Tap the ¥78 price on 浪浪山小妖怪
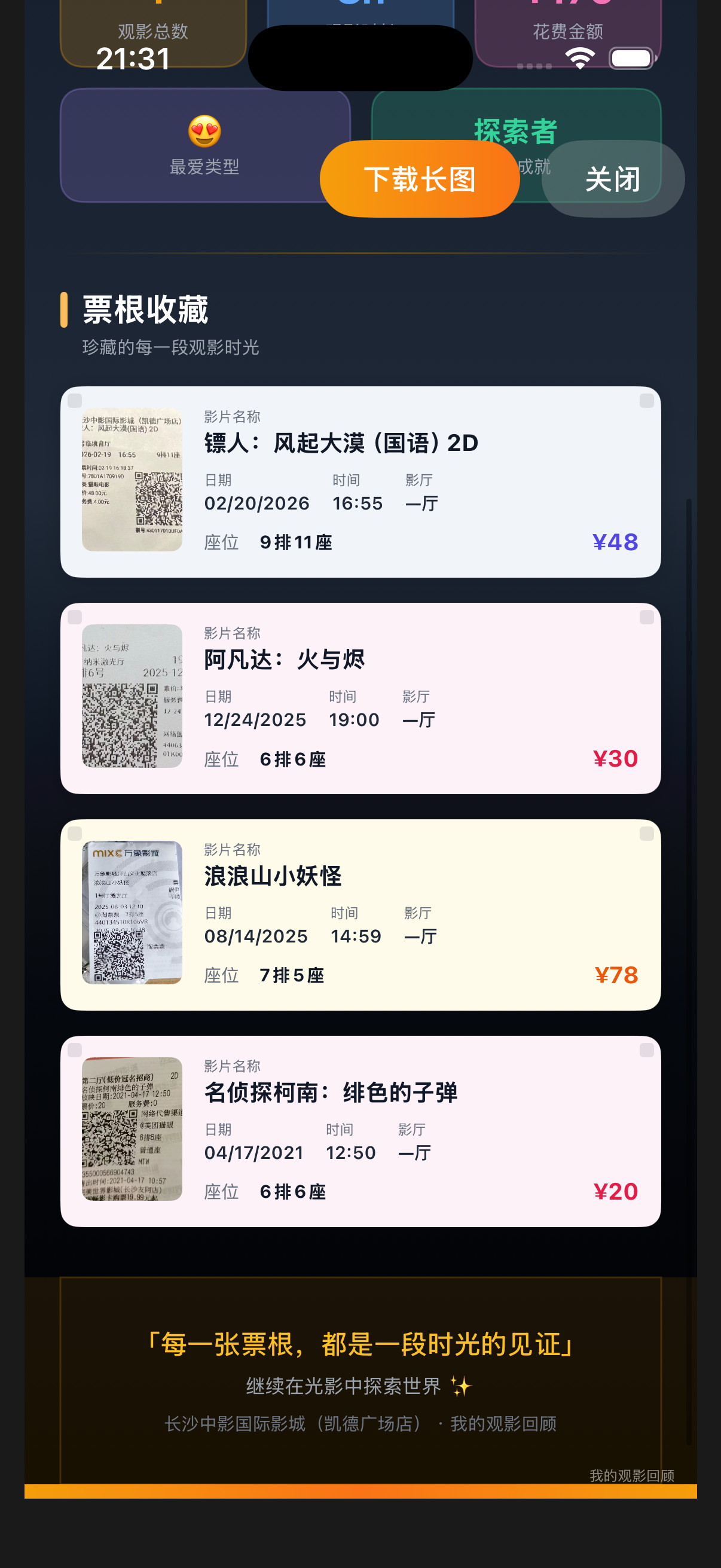Viewport: 721px width, 1568px height. (x=617, y=975)
